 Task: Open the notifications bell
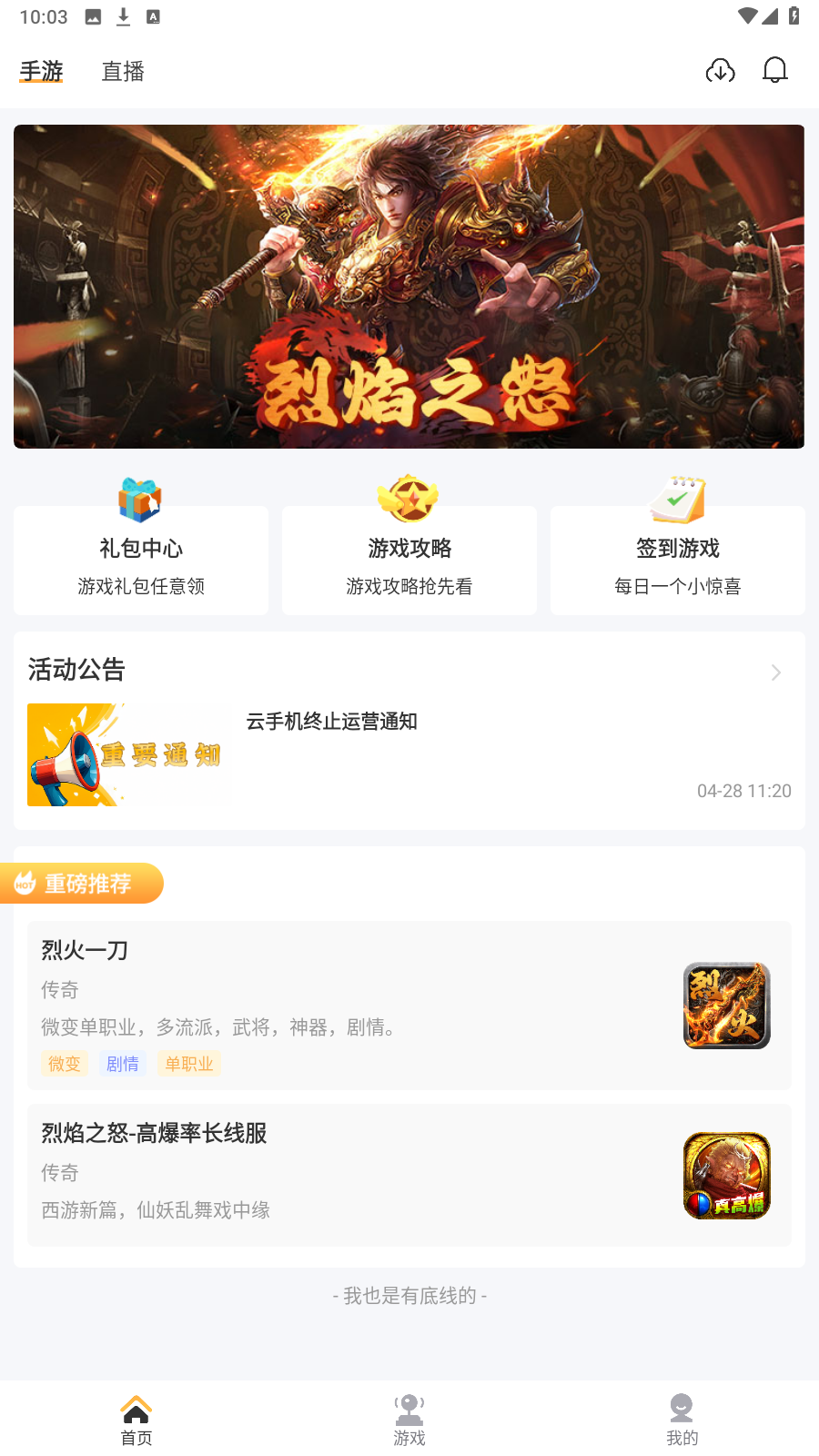click(x=774, y=70)
